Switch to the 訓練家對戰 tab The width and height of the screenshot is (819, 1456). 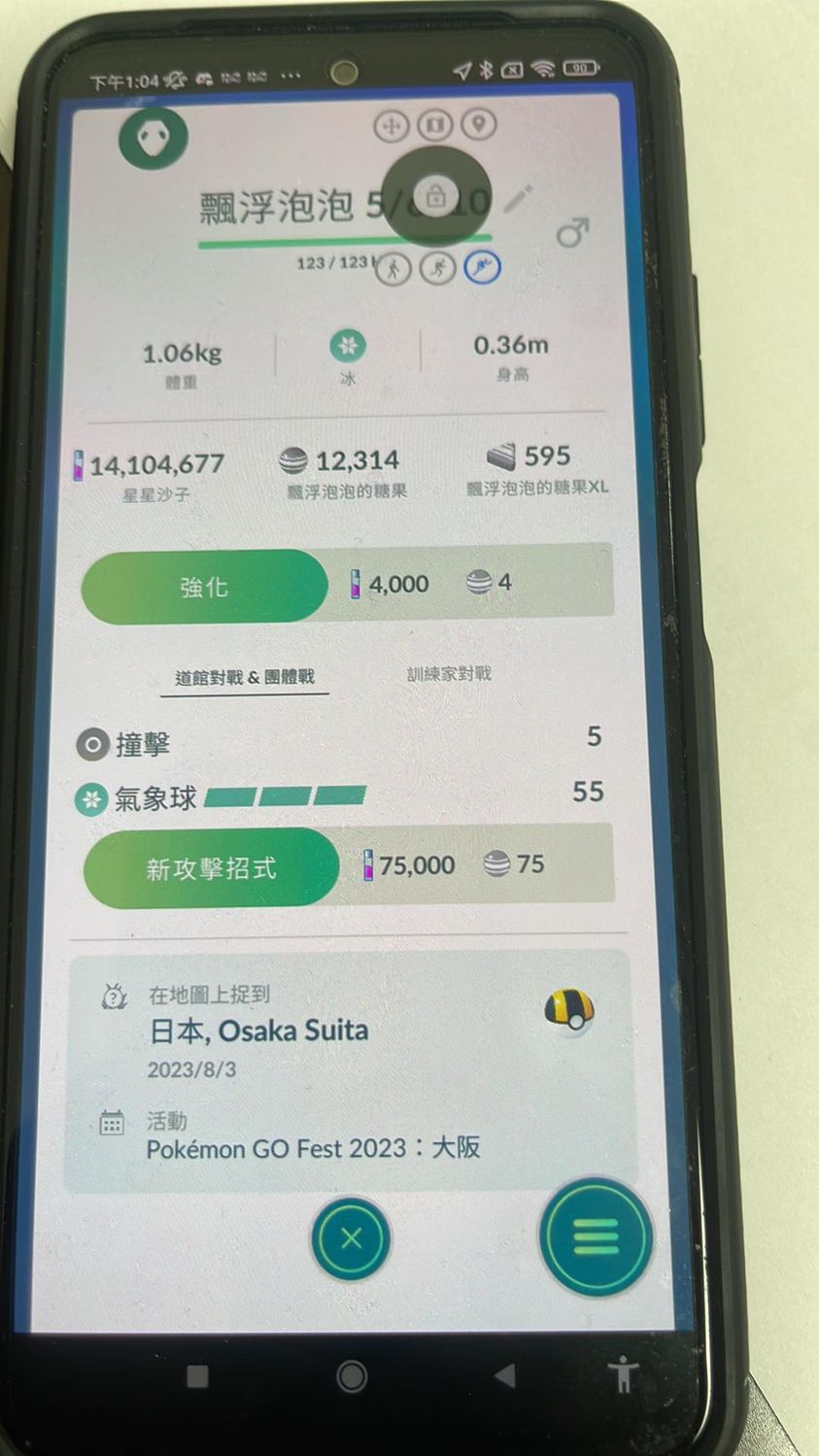tap(449, 673)
